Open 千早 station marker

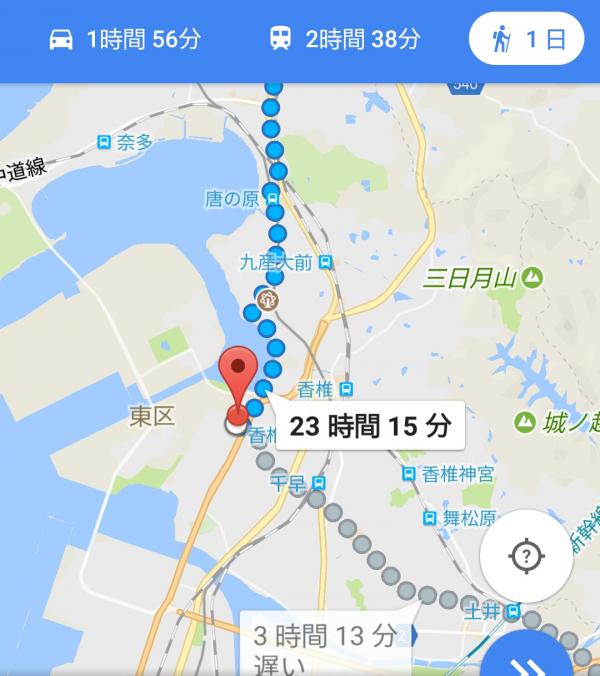(318, 484)
